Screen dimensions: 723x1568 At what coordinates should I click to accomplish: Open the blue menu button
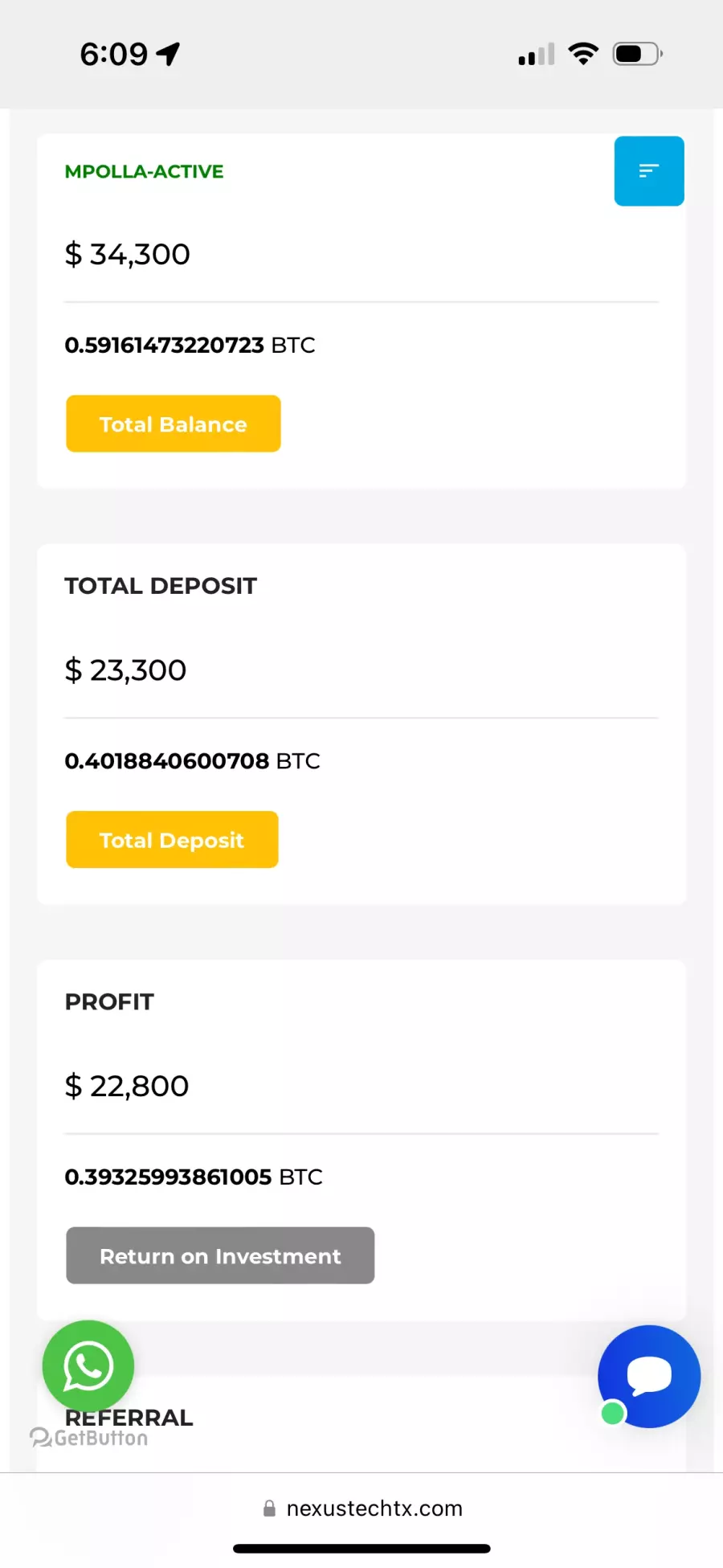[649, 171]
